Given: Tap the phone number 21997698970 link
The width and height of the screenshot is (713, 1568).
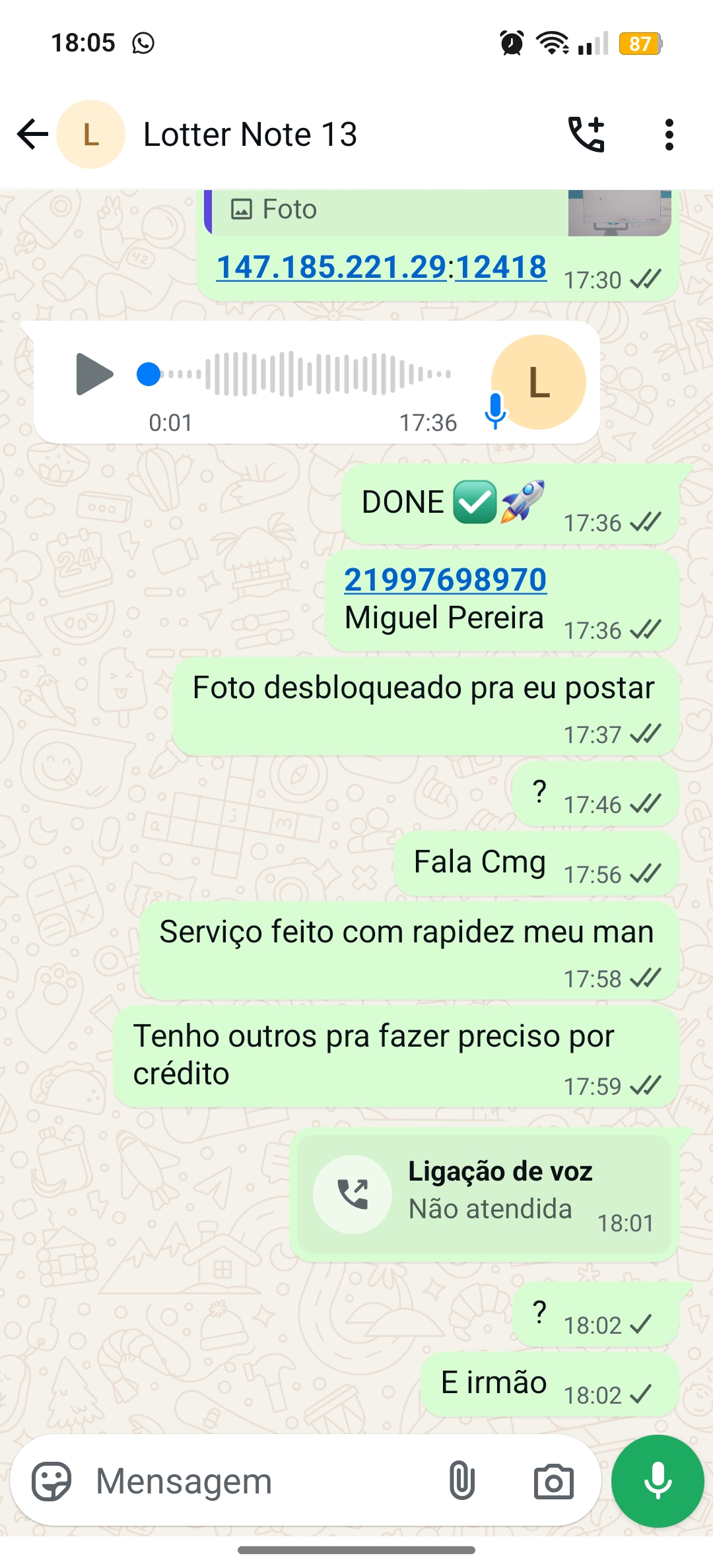Looking at the screenshot, I should pyautogui.click(x=445, y=580).
